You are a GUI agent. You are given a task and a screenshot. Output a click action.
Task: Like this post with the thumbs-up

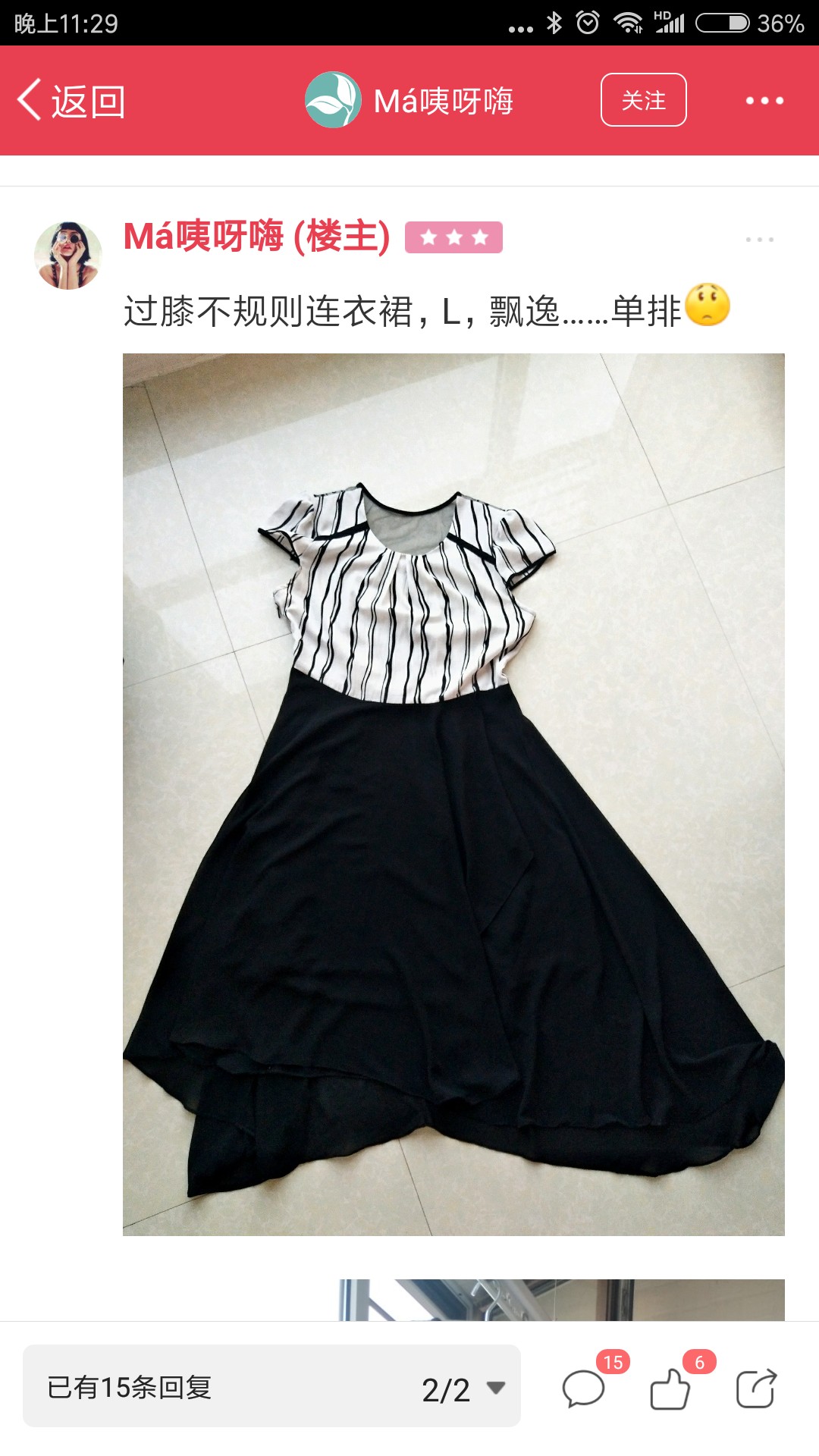tap(671, 1389)
